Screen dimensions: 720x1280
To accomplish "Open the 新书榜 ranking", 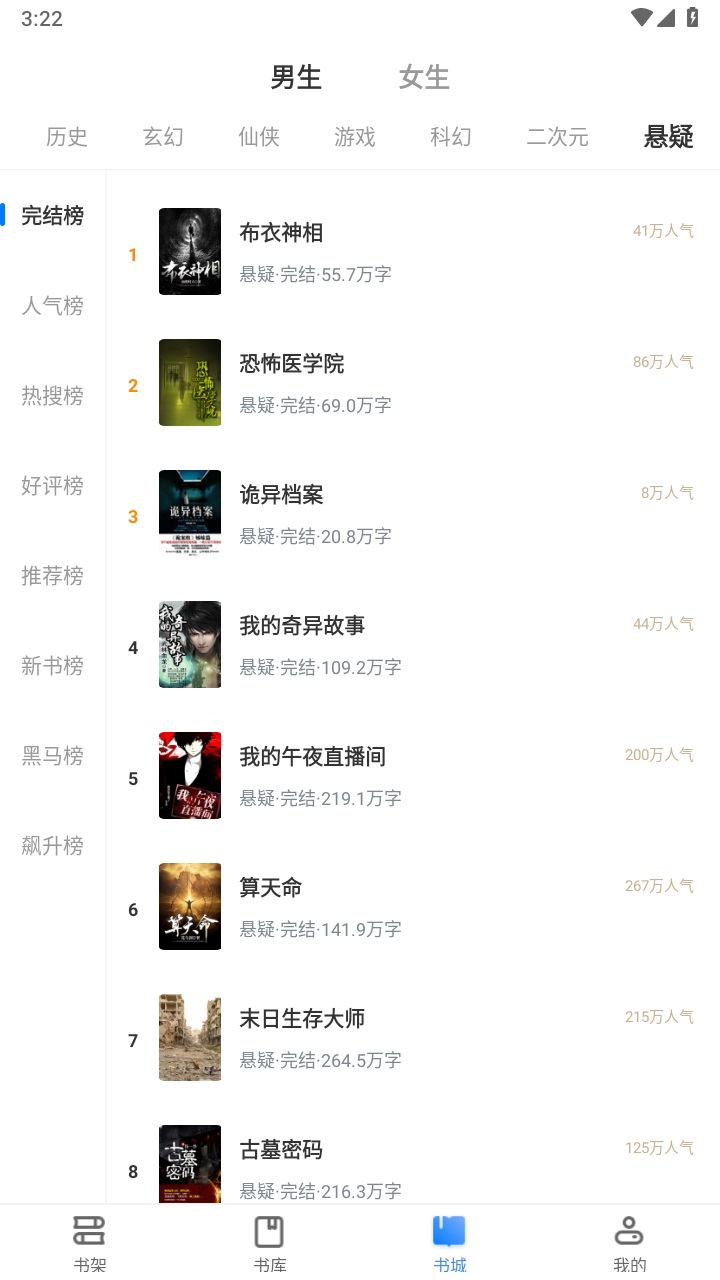I will pyautogui.click(x=52, y=666).
